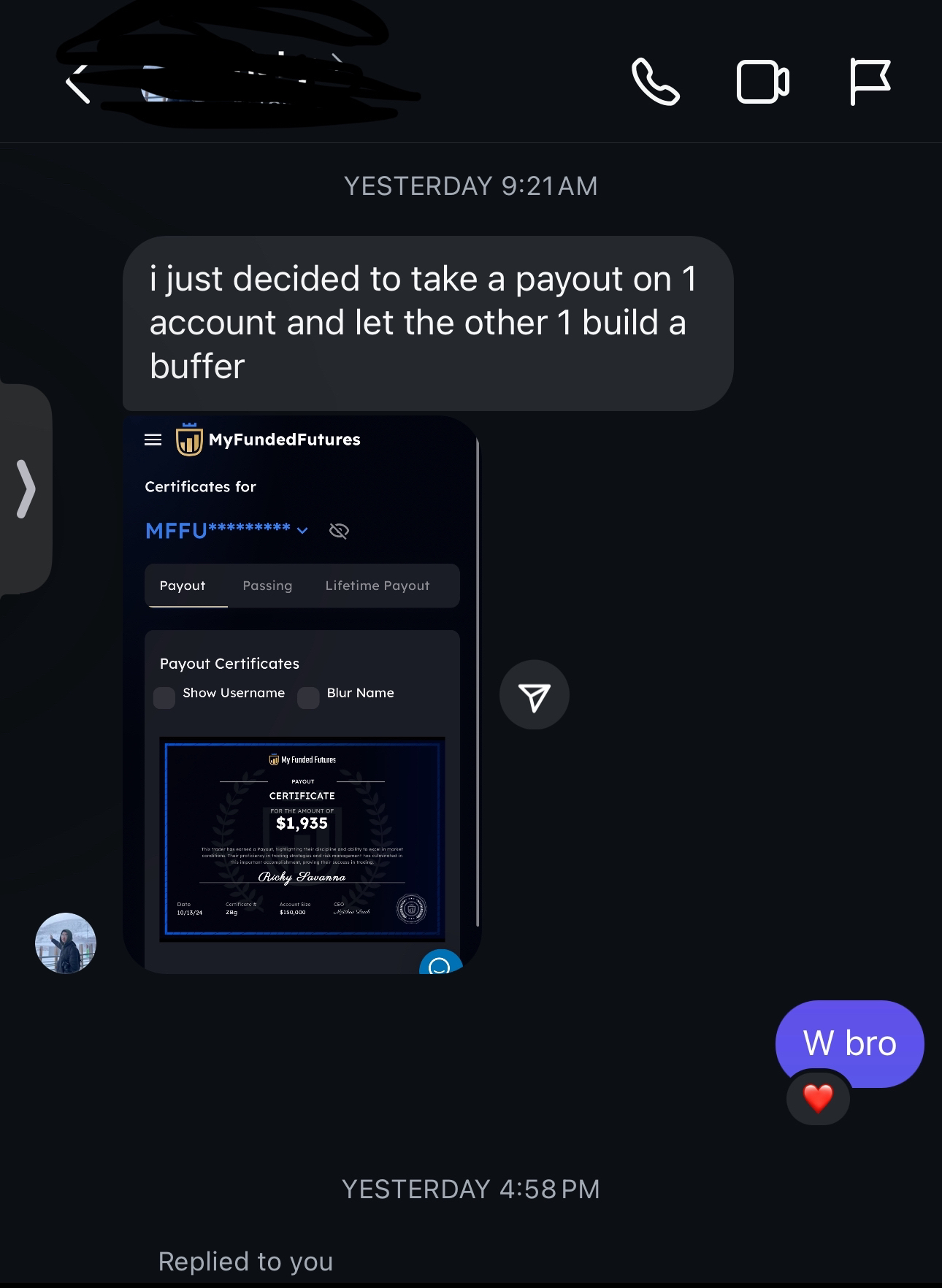Forward the image with the send icon
The width and height of the screenshot is (942, 1288).
pos(534,695)
